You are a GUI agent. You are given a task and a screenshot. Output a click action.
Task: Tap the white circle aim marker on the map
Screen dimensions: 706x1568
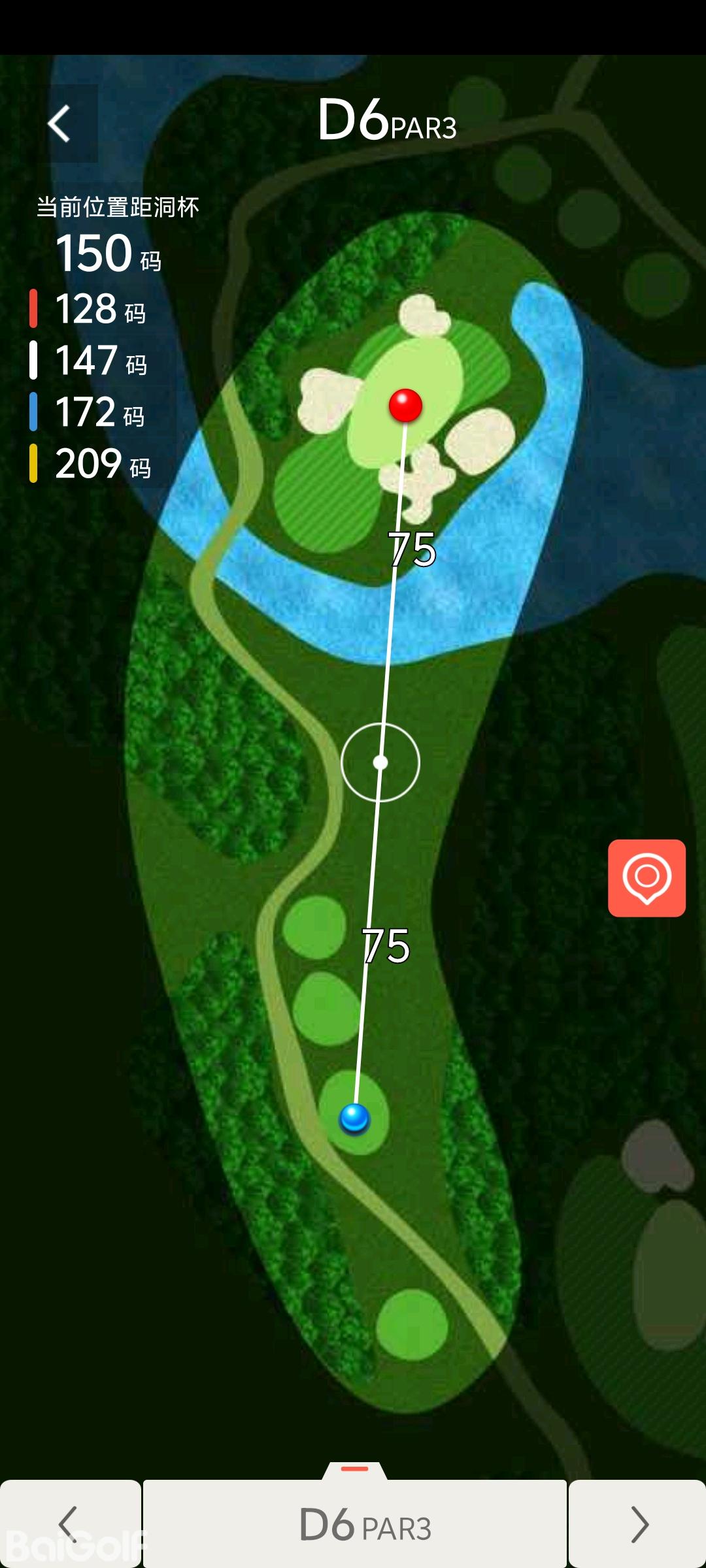[x=380, y=762]
